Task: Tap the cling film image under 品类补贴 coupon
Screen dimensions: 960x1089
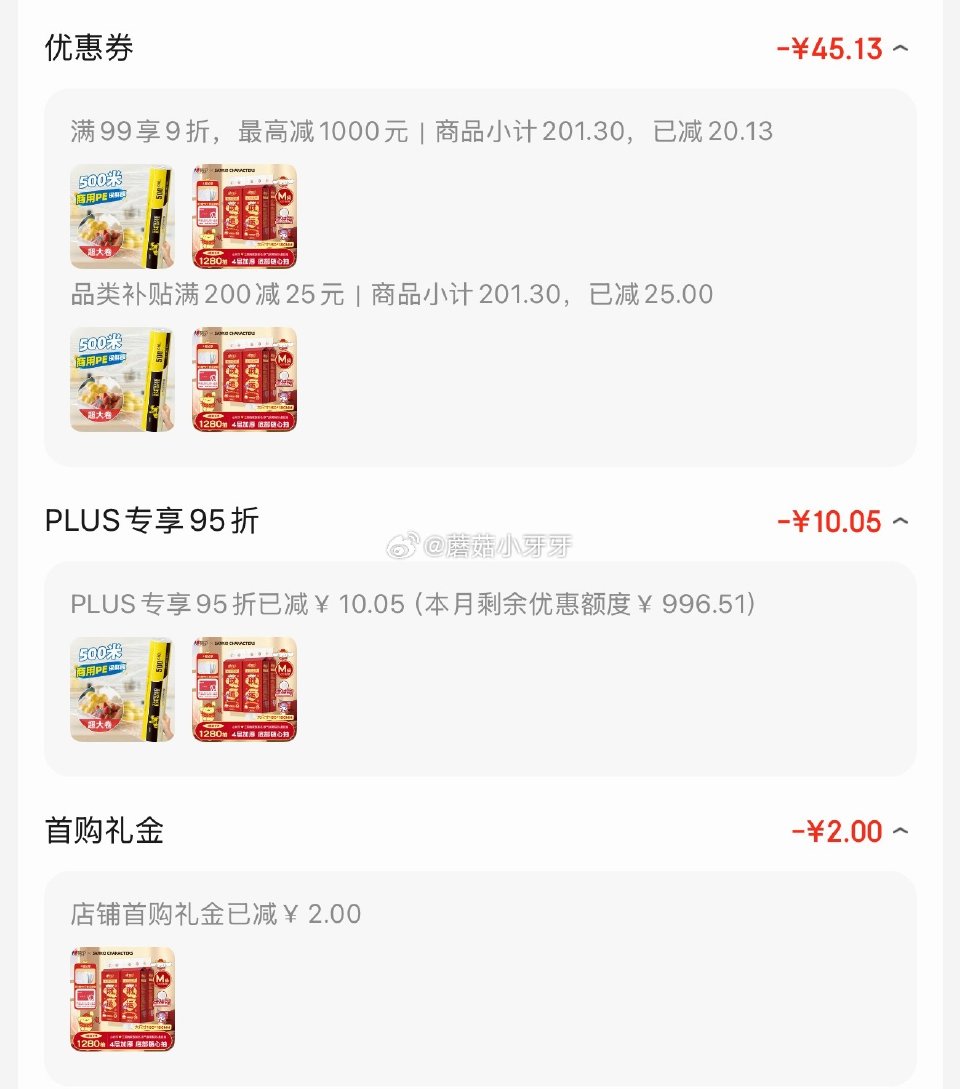Action: point(121,379)
